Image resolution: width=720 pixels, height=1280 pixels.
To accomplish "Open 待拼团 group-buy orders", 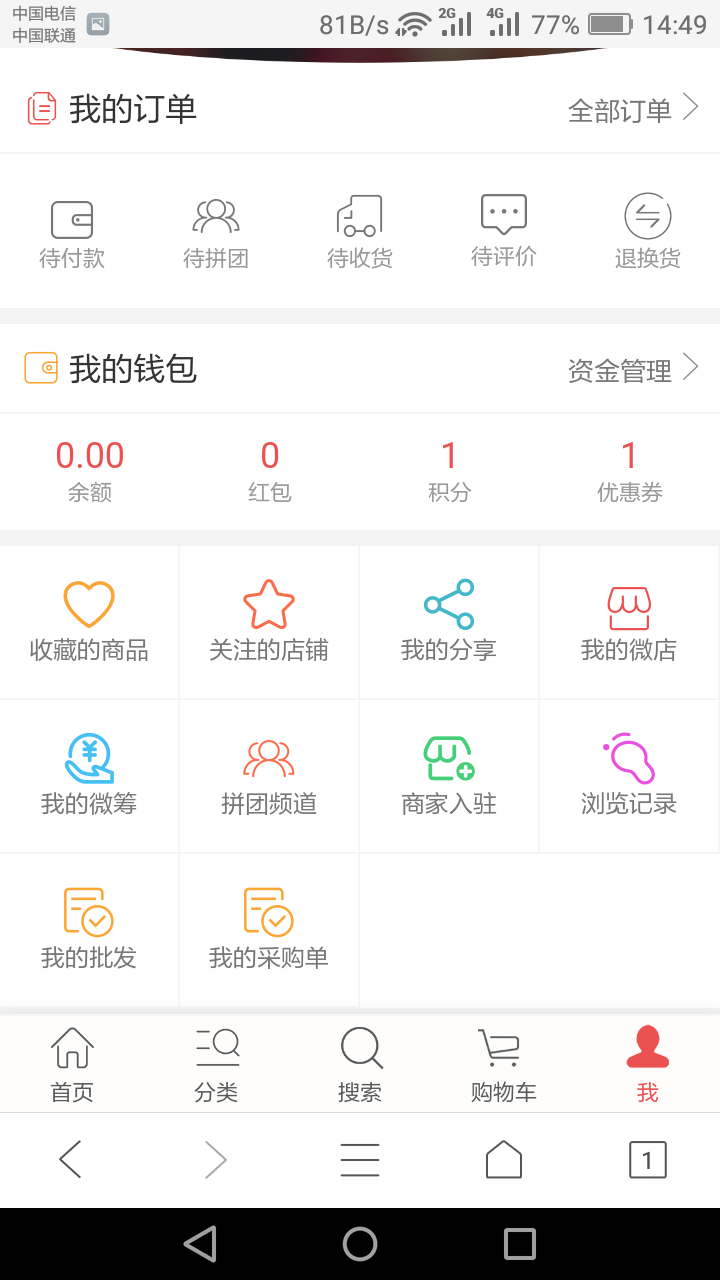I will (x=216, y=234).
